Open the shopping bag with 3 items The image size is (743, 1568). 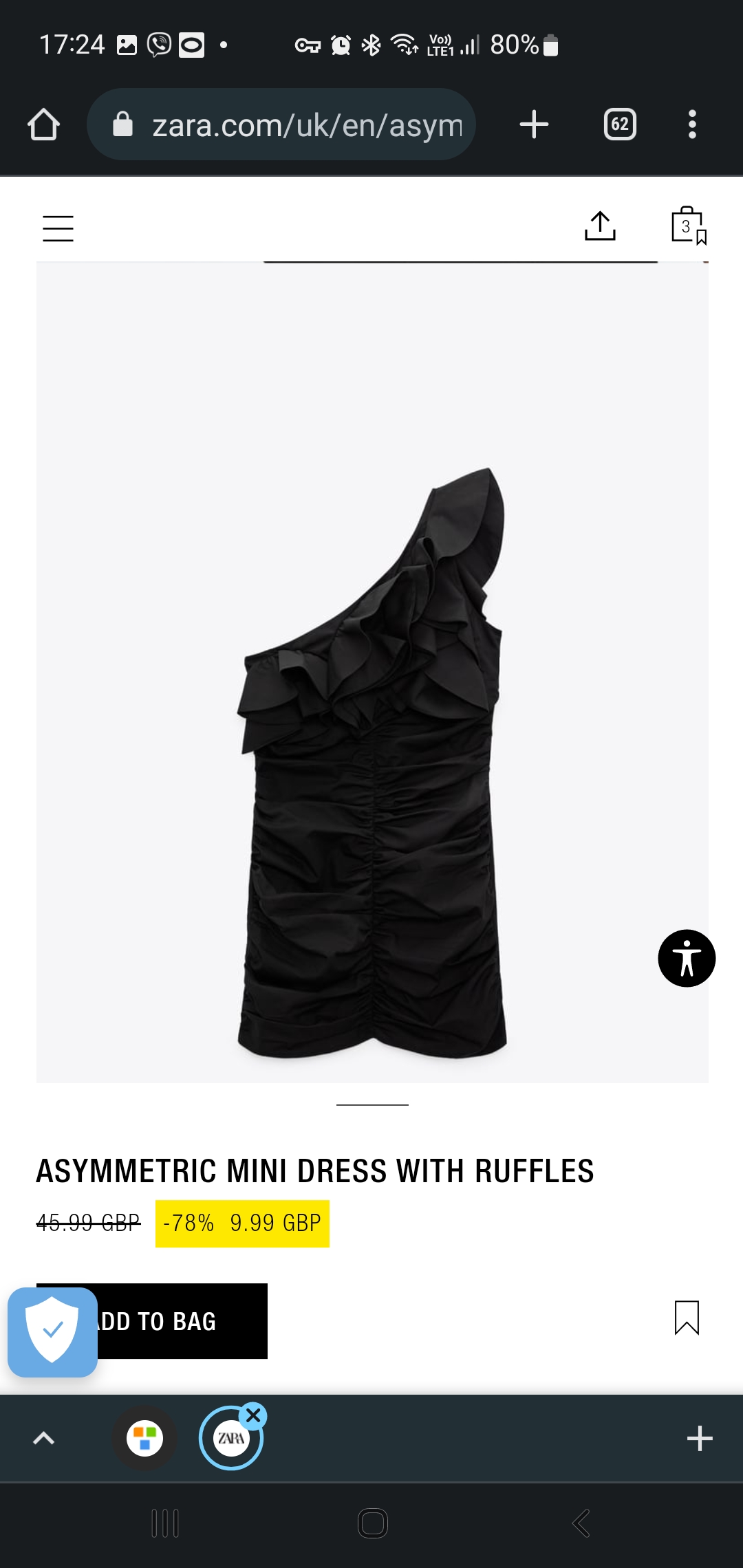689,225
